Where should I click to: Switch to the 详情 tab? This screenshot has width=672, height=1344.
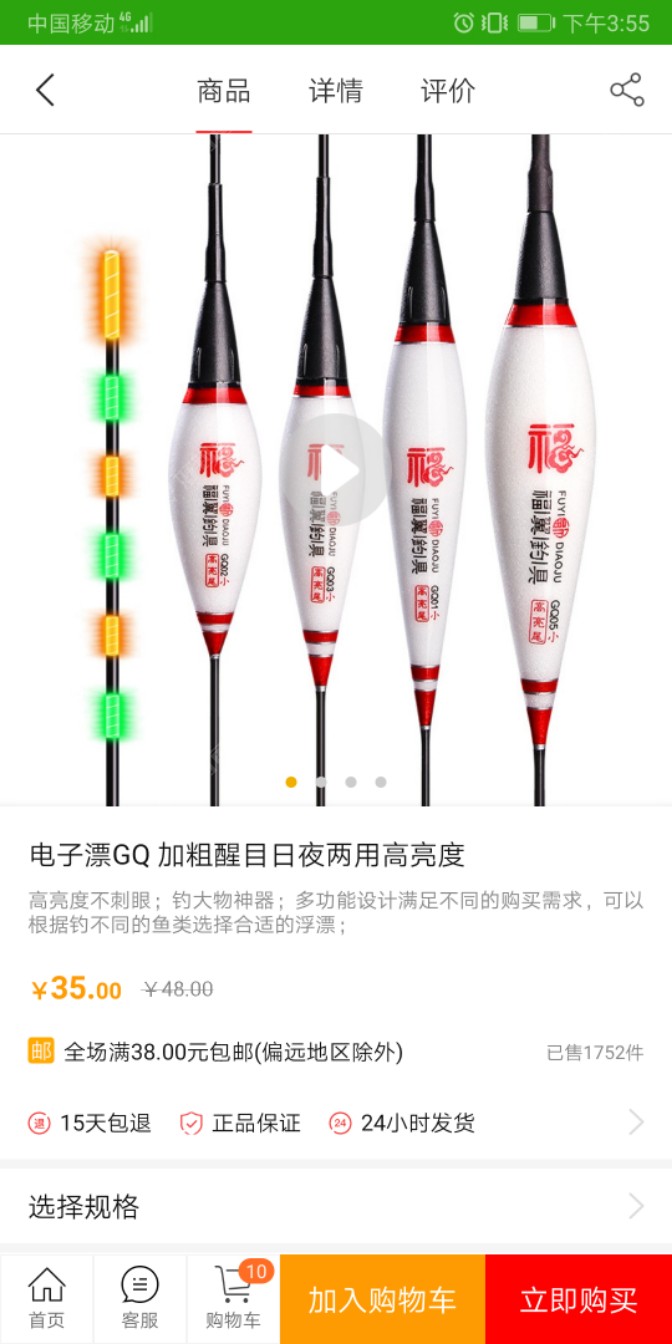335,91
